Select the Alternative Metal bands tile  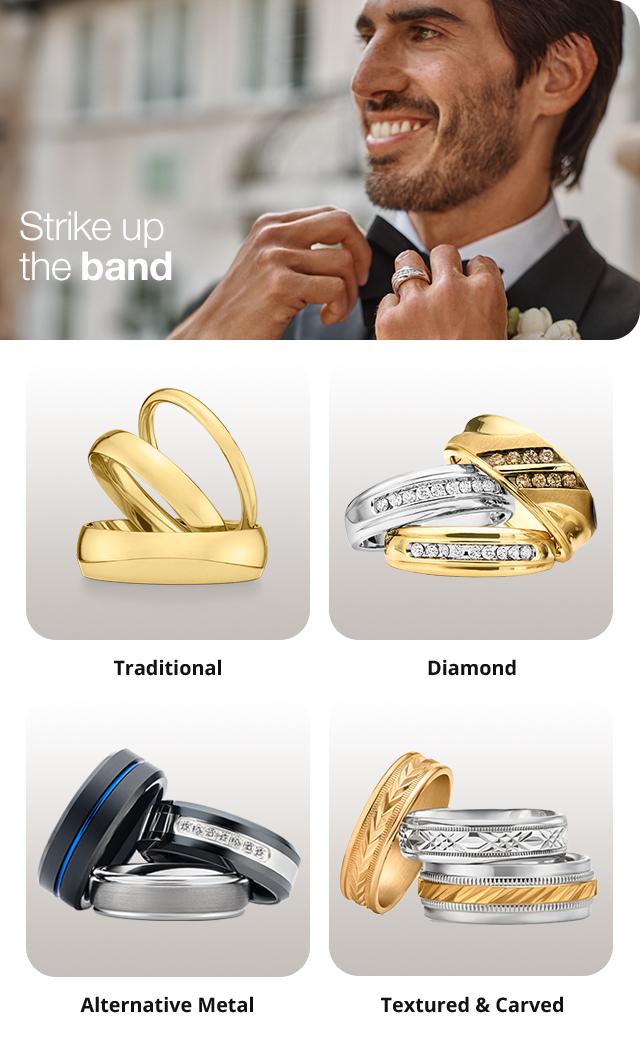[168, 838]
